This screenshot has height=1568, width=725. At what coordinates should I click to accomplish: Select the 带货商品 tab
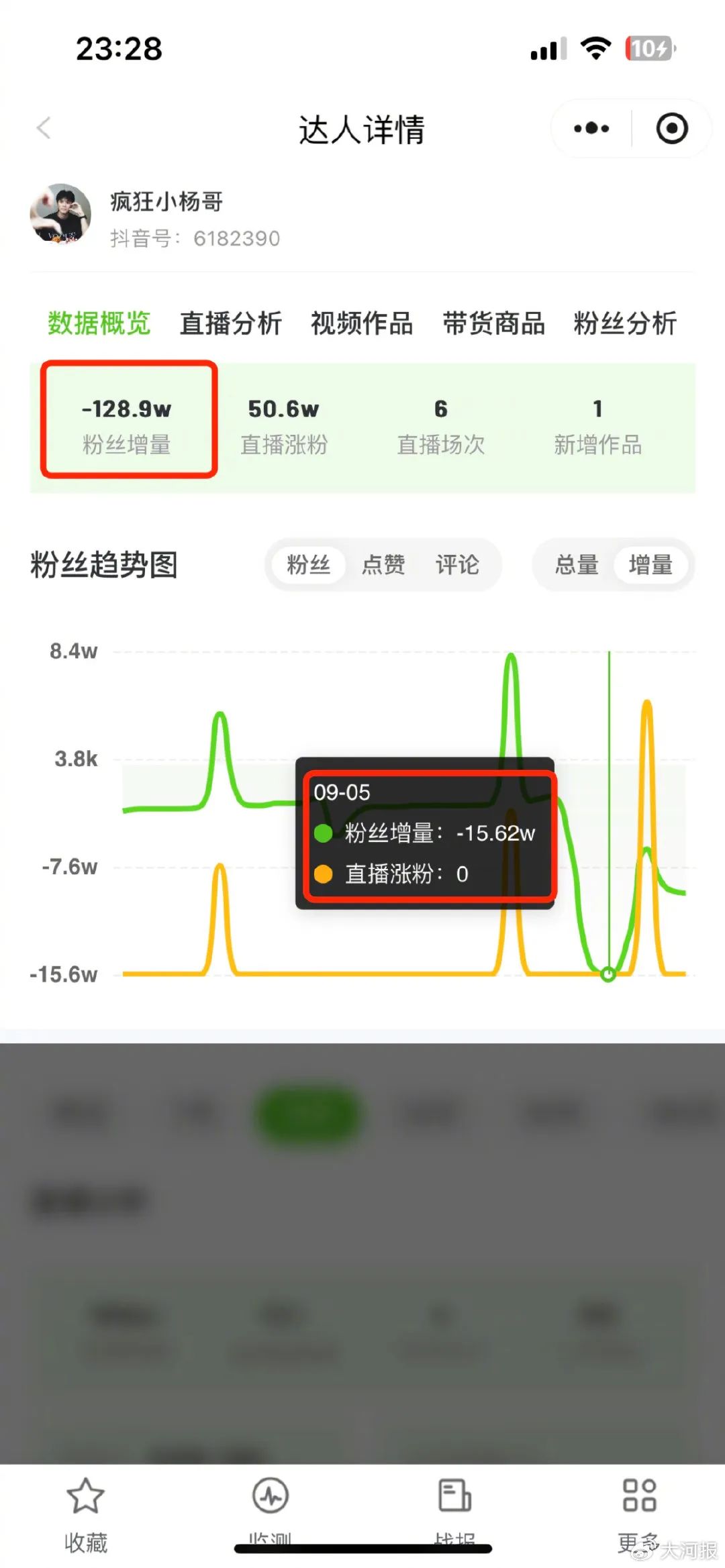click(493, 323)
